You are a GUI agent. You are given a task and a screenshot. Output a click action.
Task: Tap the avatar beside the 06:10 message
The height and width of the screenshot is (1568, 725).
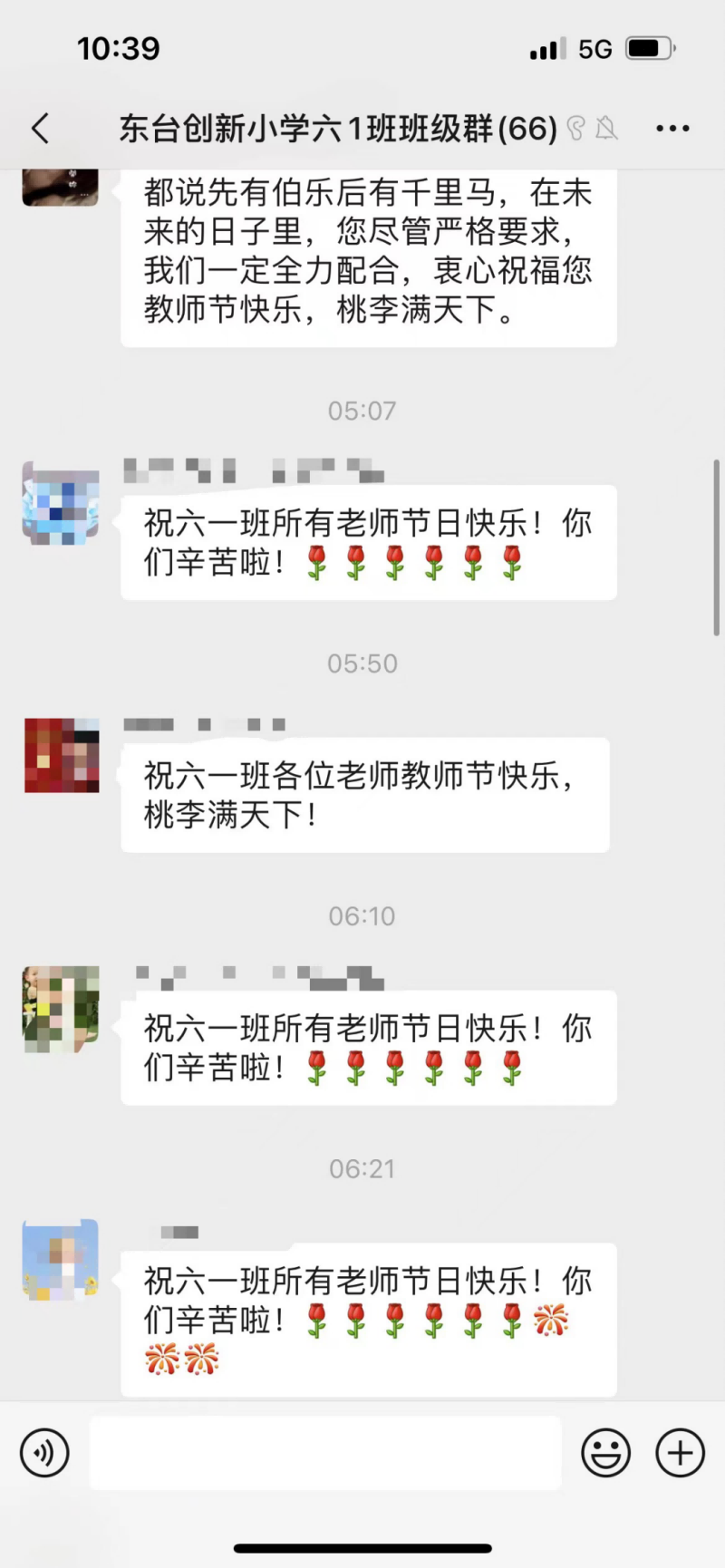tap(61, 1009)
